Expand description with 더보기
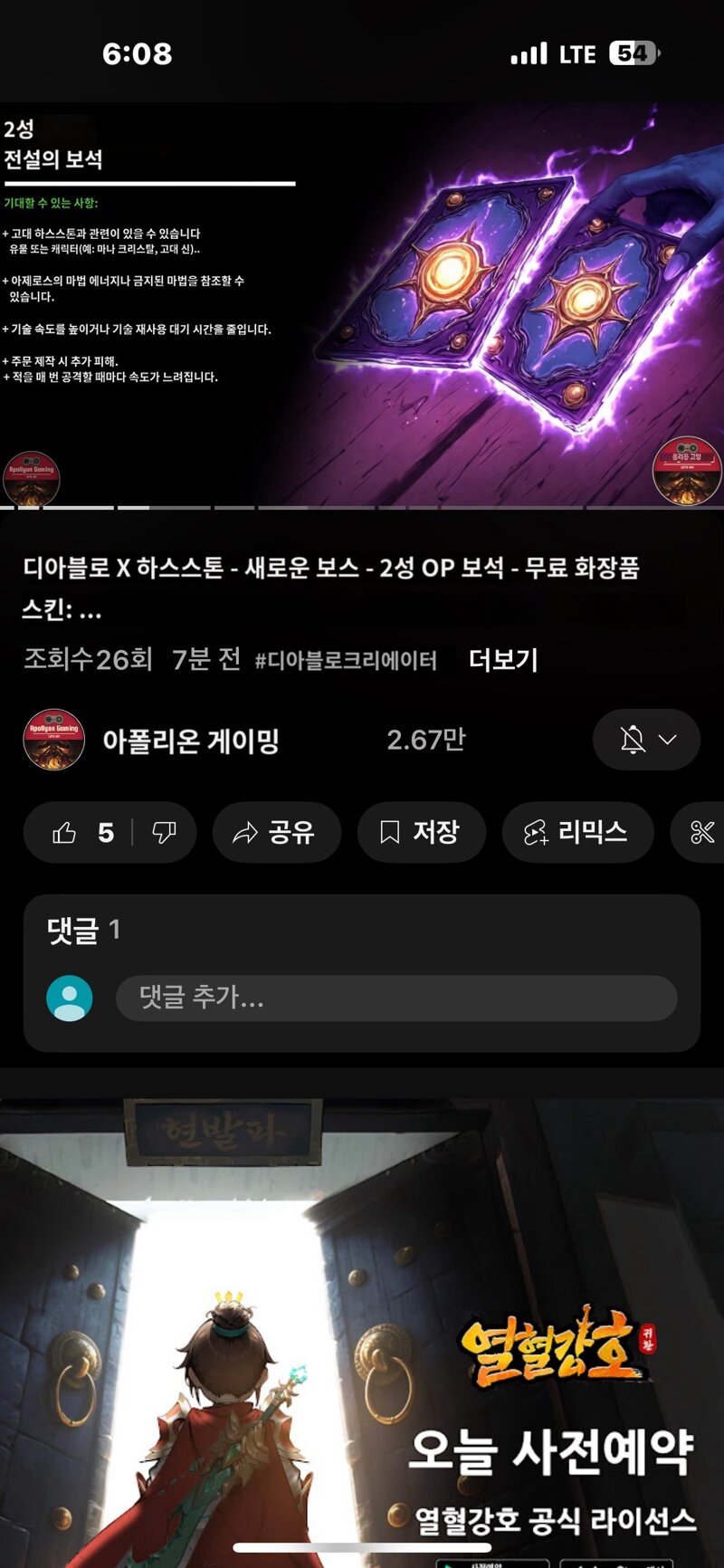The image size is (724, 1568). pyautogui.click(x=503, y=660)
